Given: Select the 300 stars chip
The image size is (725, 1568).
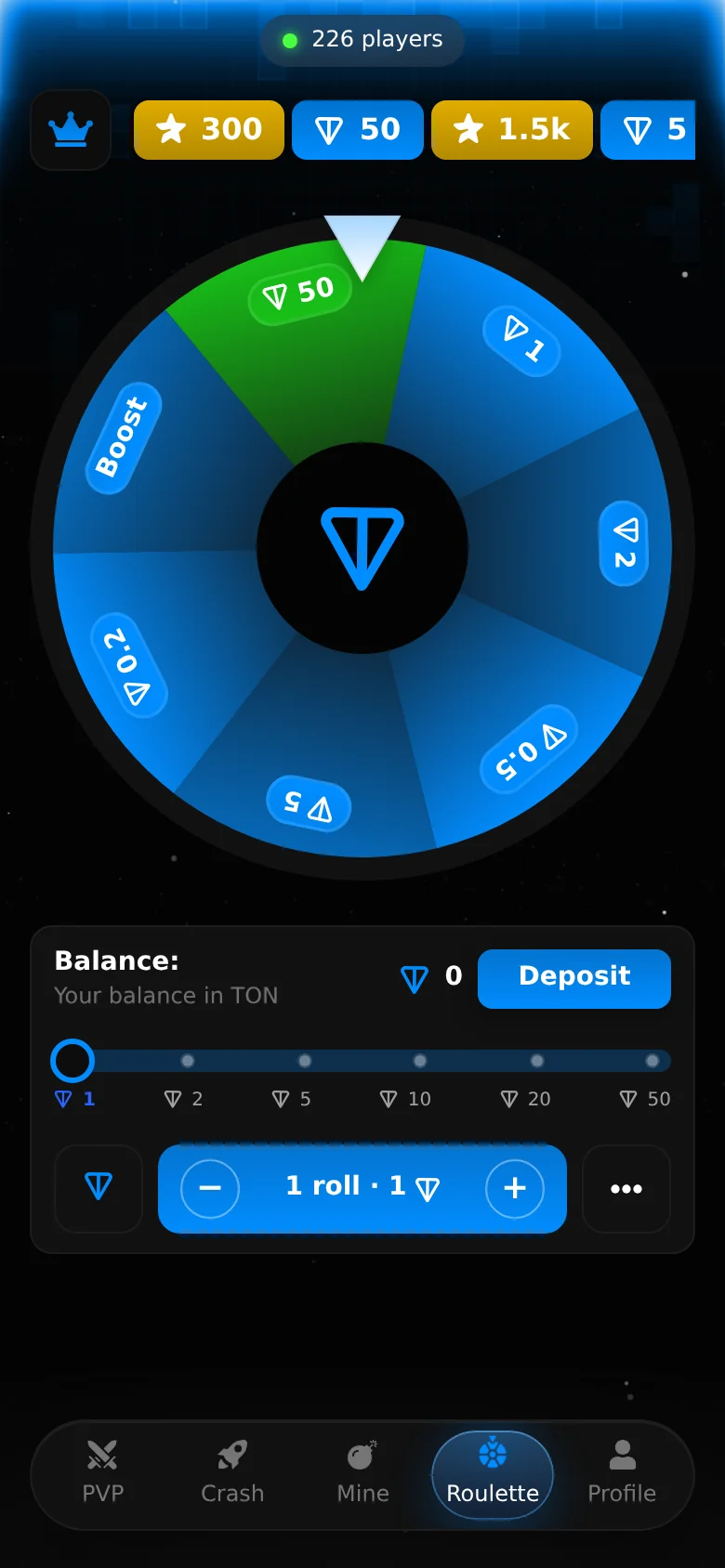Looking at the screenshot, I should pos(209,130).
